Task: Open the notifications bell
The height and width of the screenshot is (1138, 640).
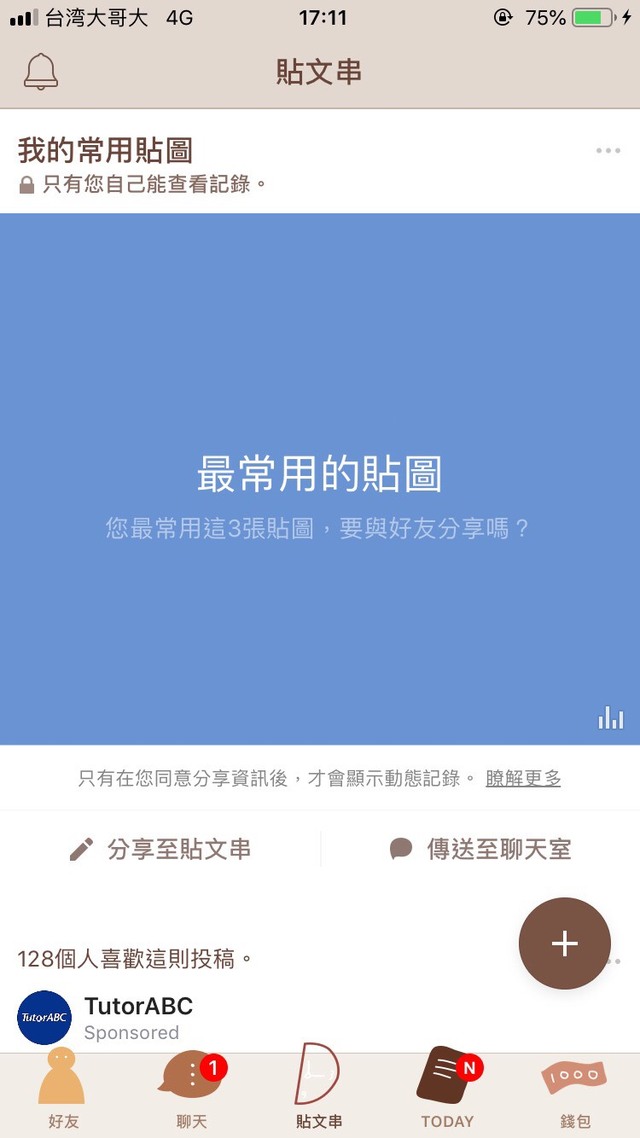Action: pyautogui.click(x=41, y=72)
